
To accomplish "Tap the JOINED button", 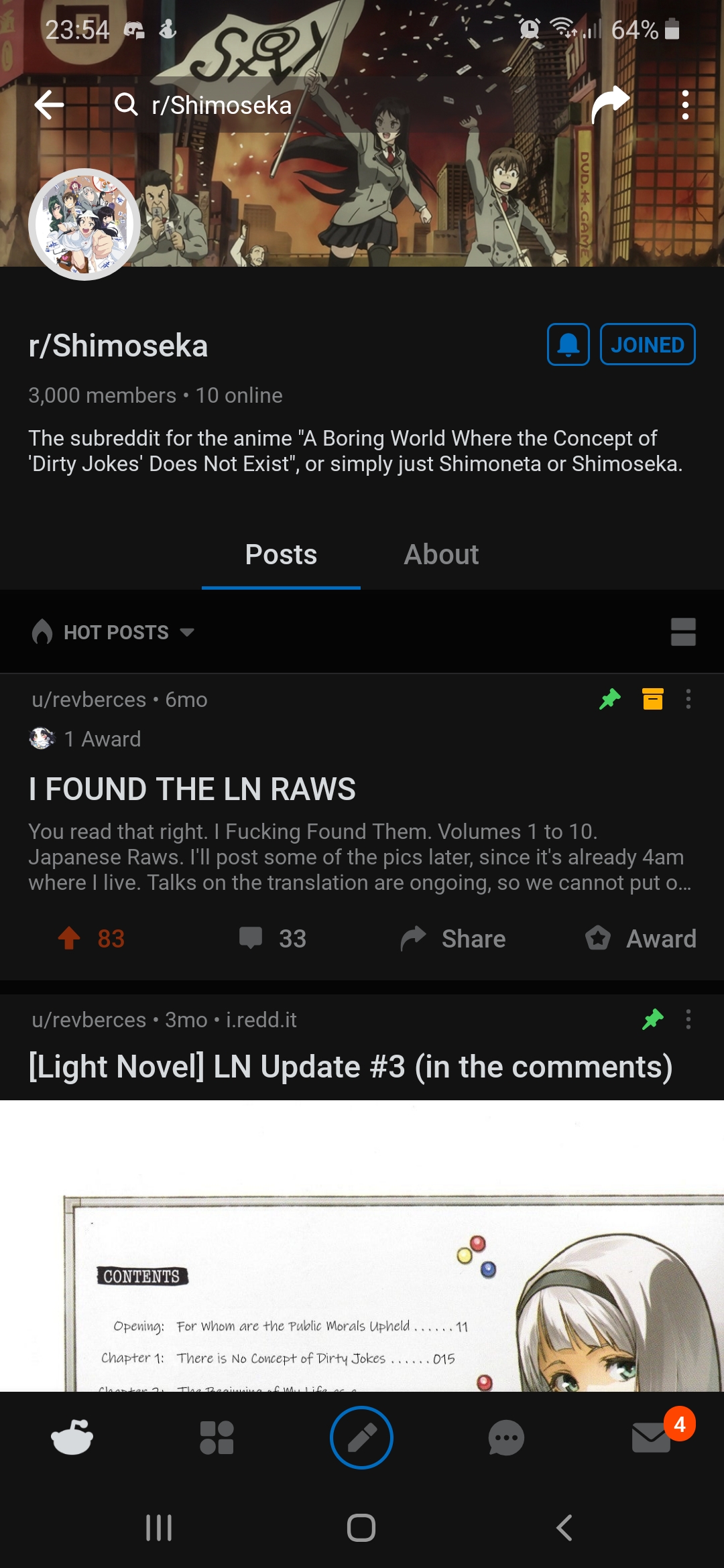I will [x=647, y=344].
